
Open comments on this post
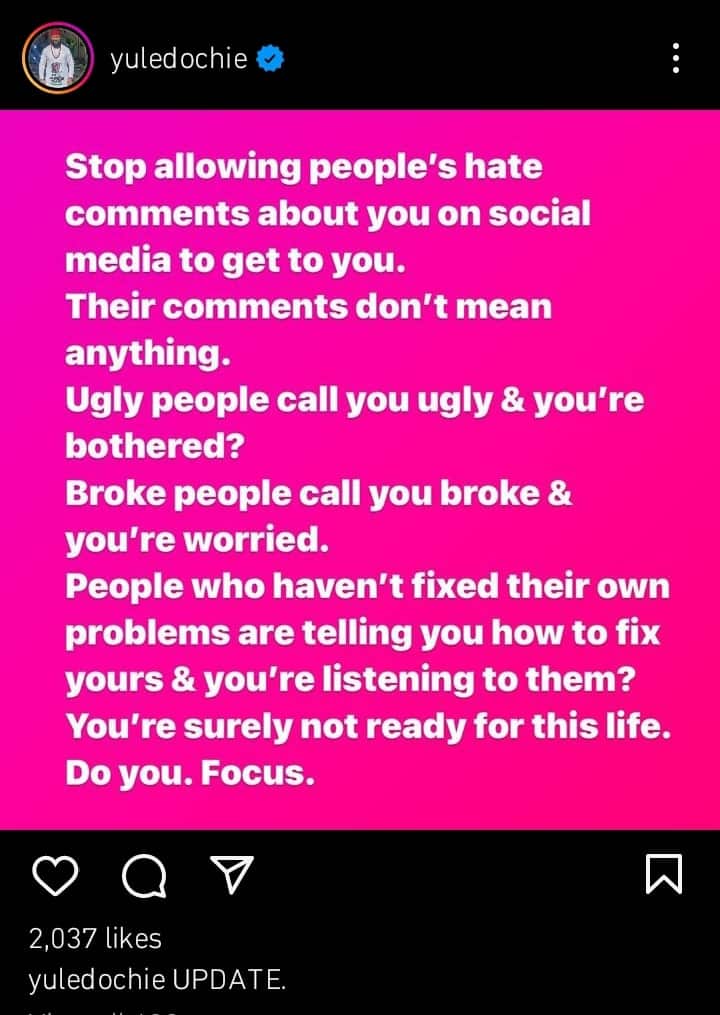(144, 877)
